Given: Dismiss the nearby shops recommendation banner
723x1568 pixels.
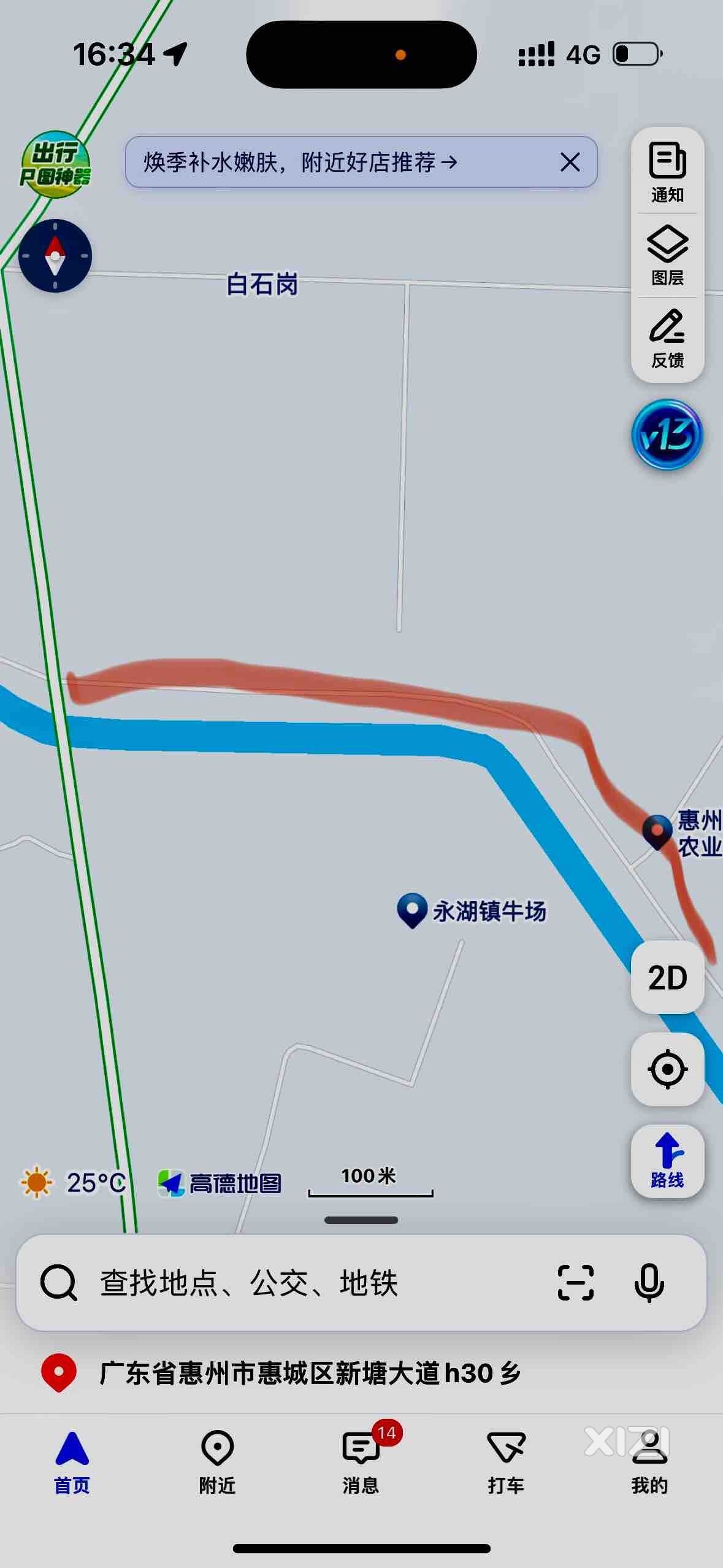Looking at the screenshot, I should [570, 163].
